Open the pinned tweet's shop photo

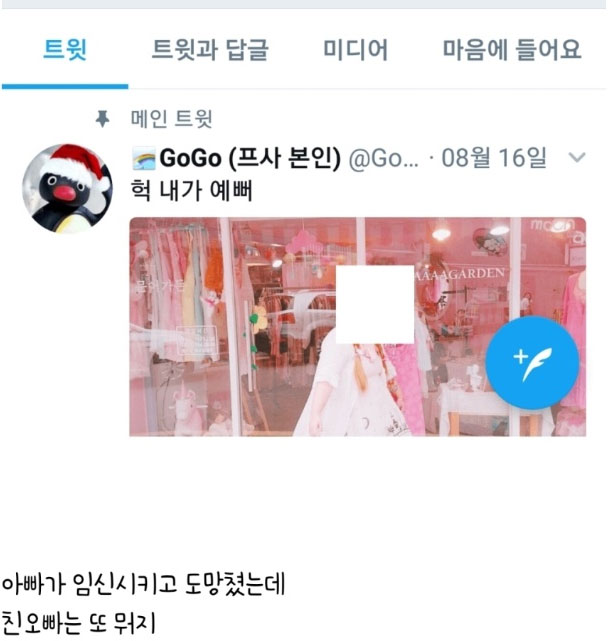[x=300, y=325]
